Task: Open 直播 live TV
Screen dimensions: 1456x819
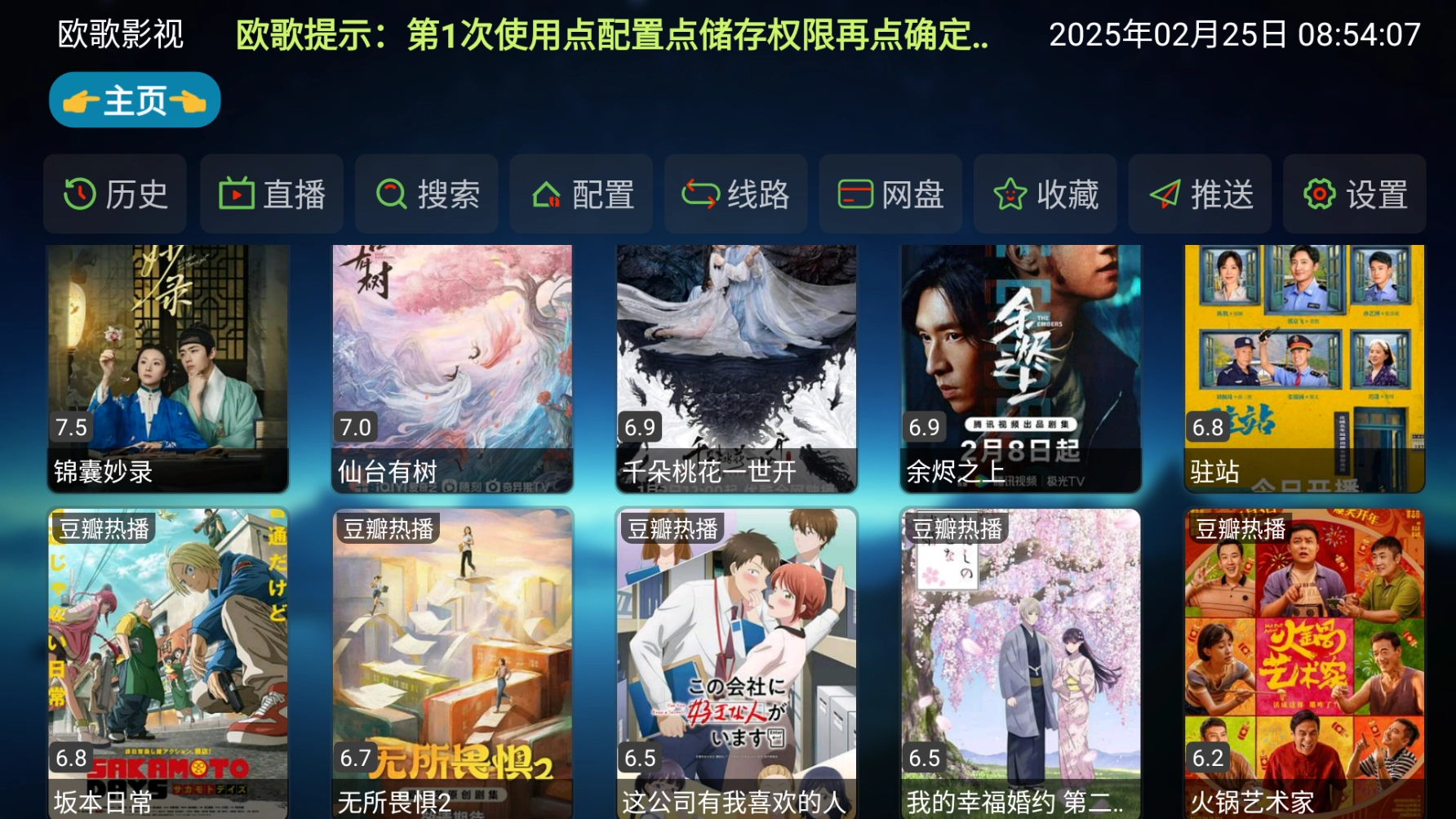Action: click(271, 194)
